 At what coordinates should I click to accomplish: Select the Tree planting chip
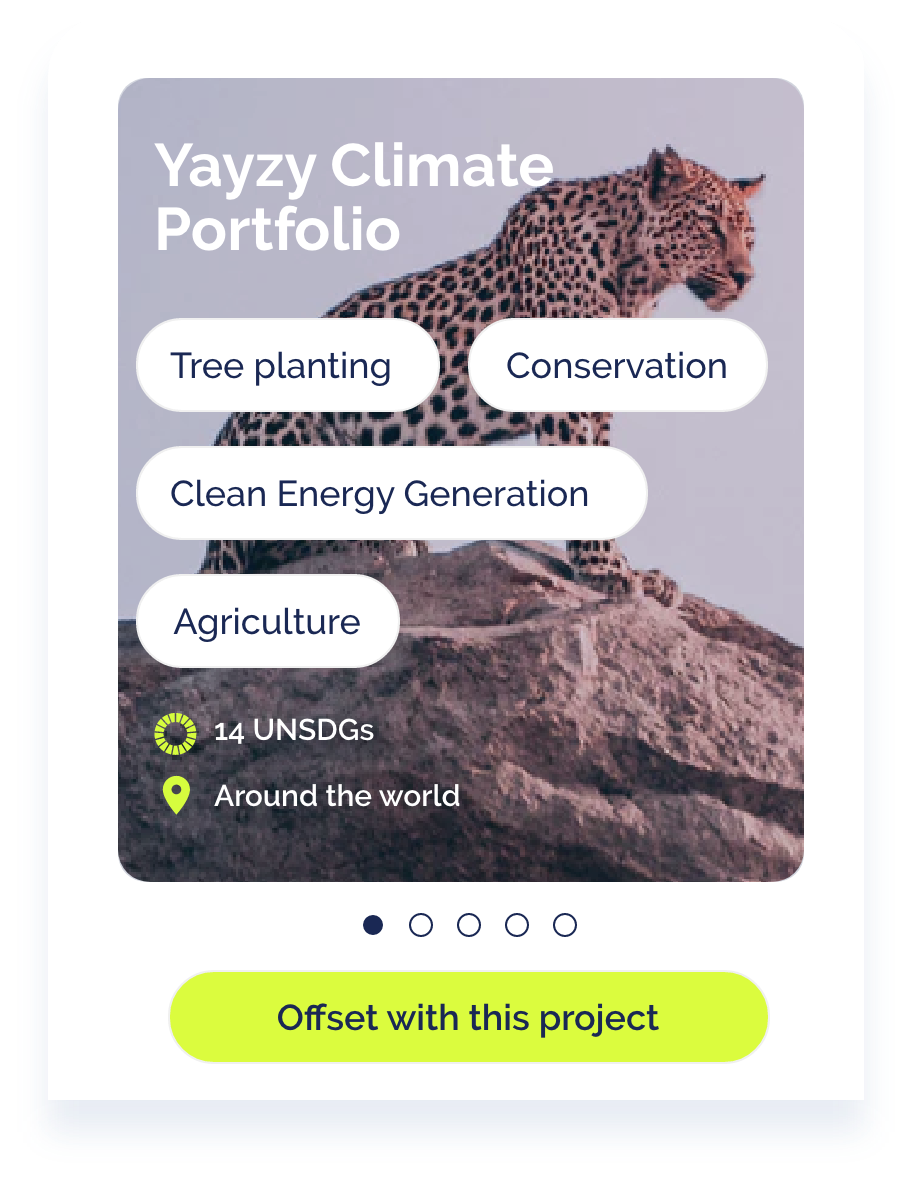[x=287, y=365]
